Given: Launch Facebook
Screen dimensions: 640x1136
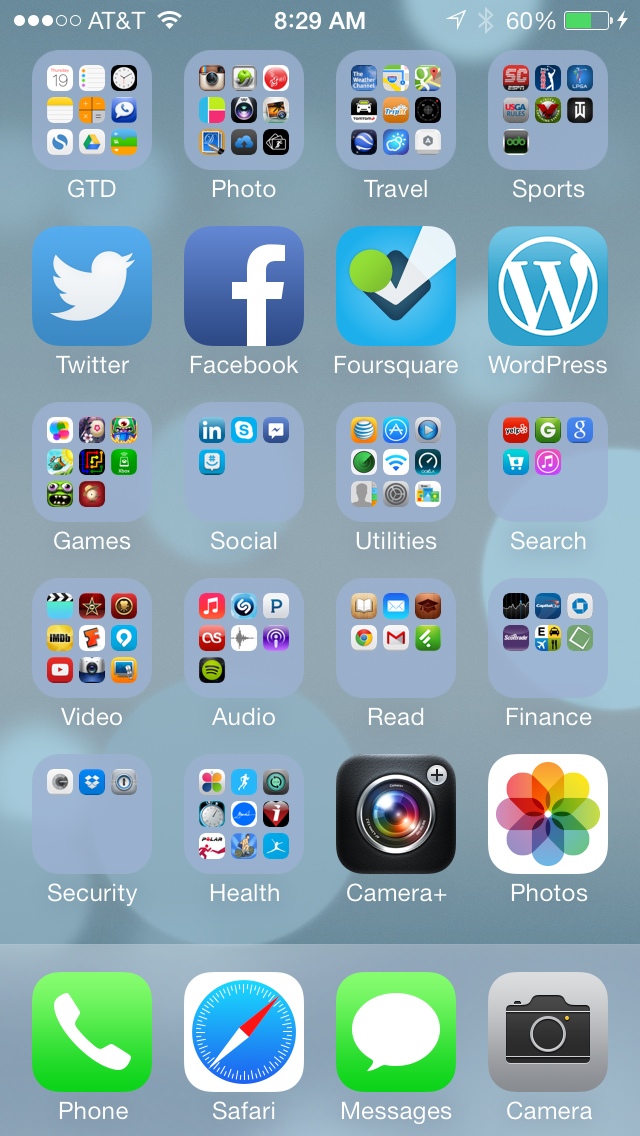Looking at the screenshot, I should [244, 286].
